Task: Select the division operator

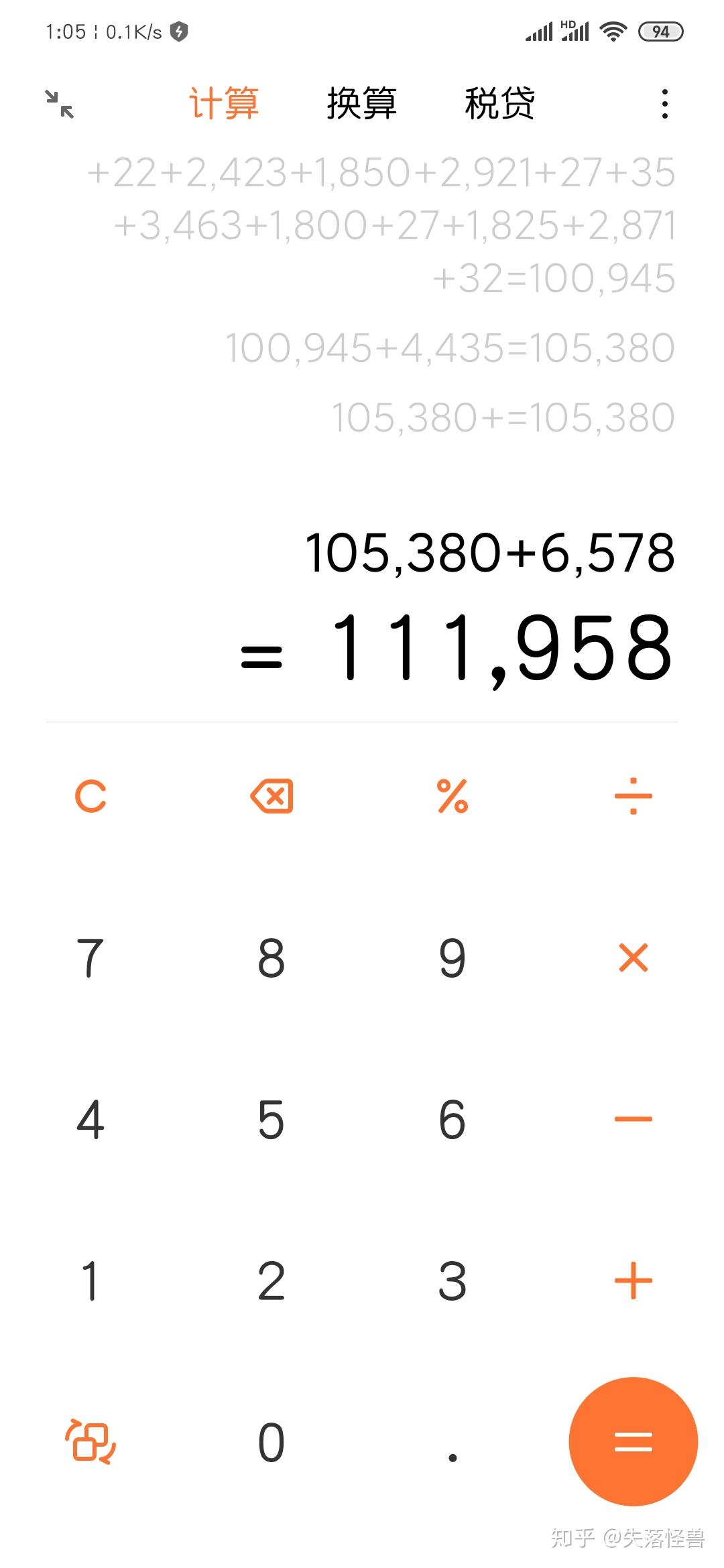Action: click(x=633, y=796)
